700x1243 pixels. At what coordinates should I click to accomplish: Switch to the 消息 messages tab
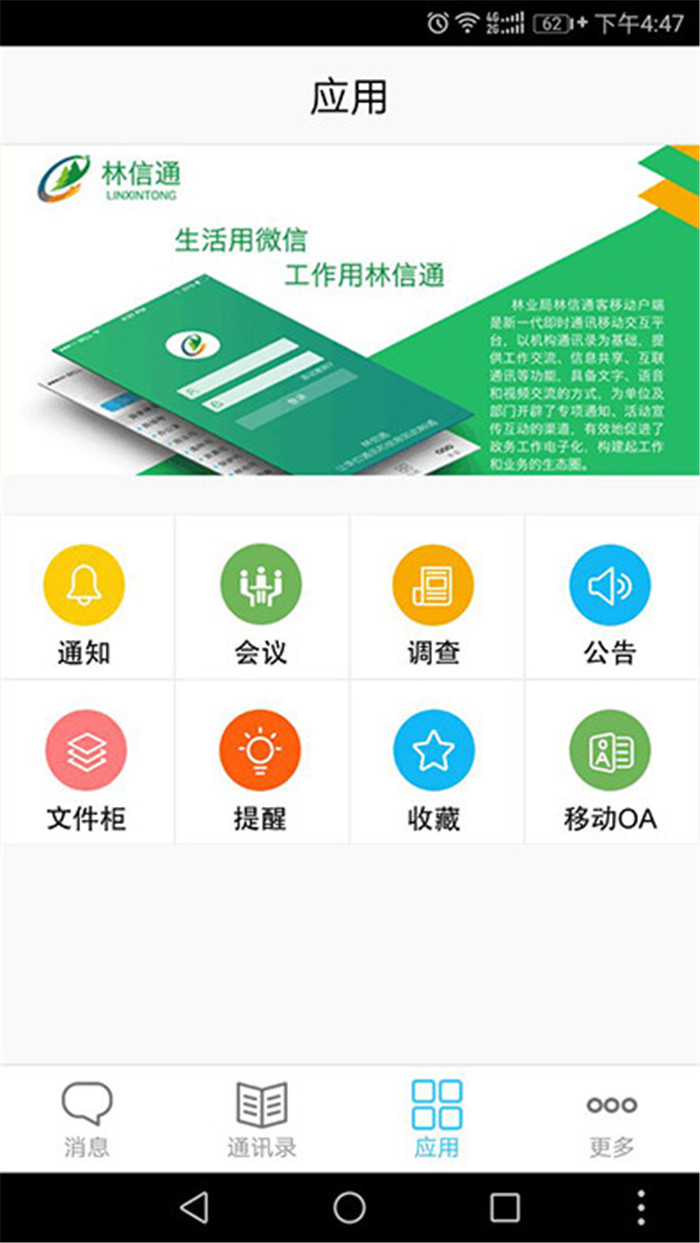(87, 1118)
